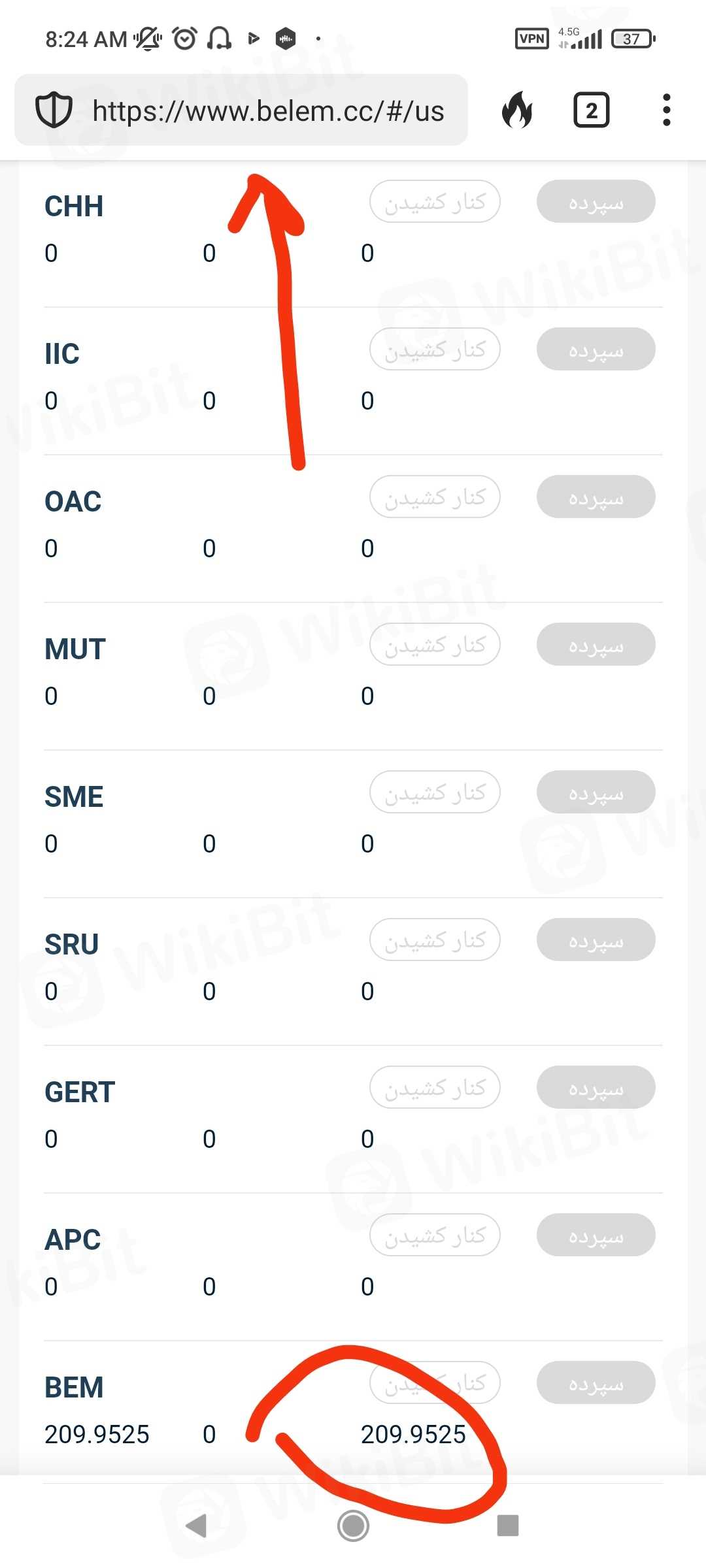Tap the fire icon to clear browsing data
The width and height of the screenshot is (706, 1568).
coord(517,110)
